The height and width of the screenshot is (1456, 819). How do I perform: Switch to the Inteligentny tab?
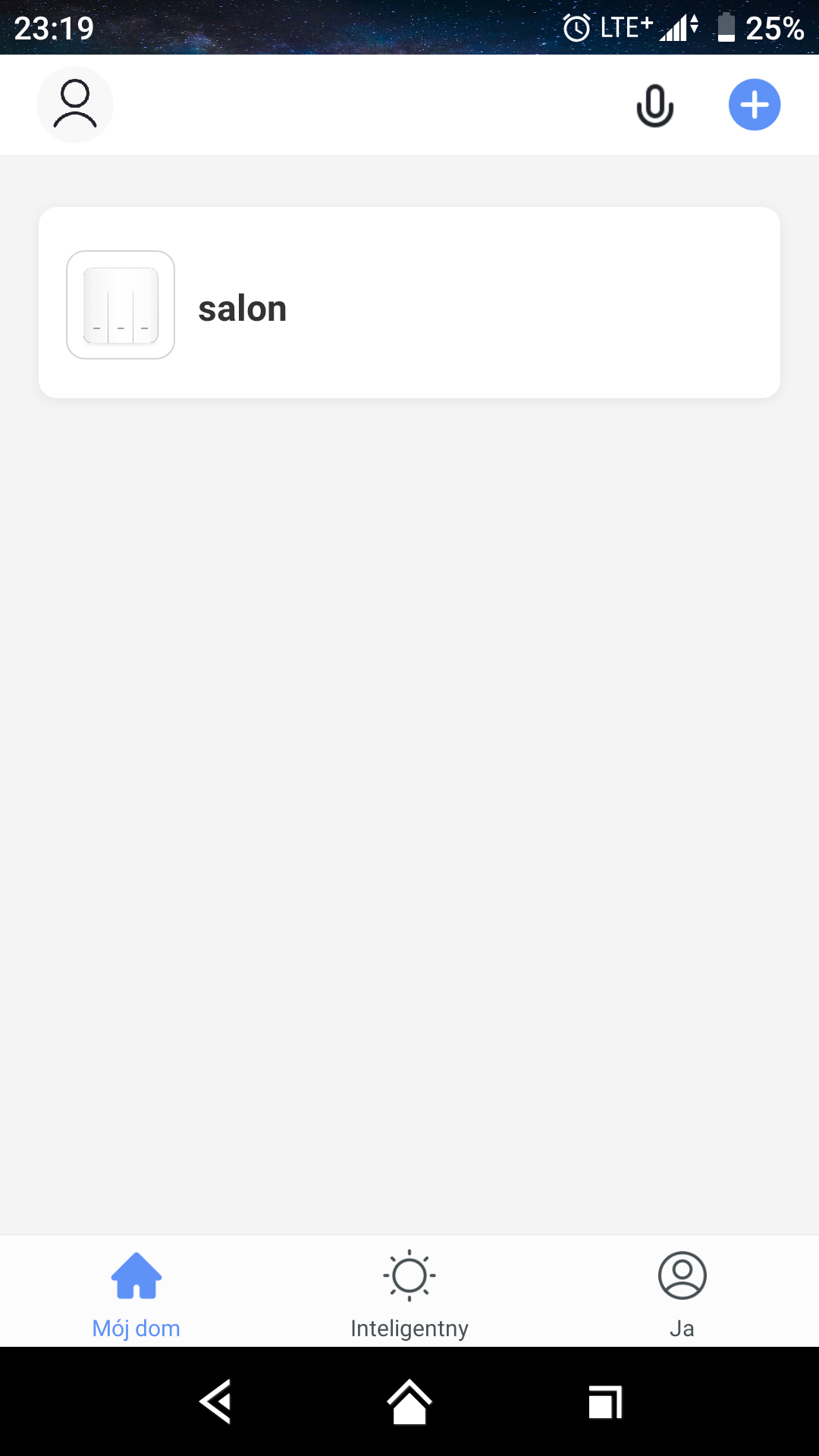pyautogui.click(x=409, y=1292)
